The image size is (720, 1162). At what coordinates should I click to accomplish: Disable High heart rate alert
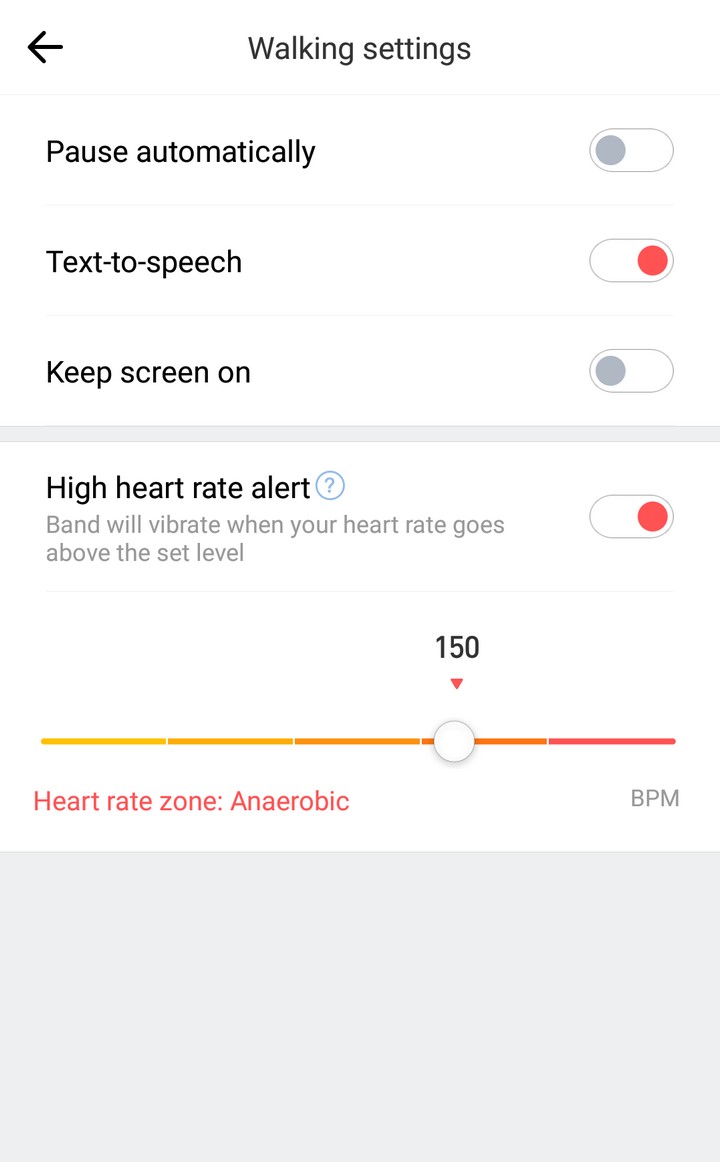coord(631,517)
